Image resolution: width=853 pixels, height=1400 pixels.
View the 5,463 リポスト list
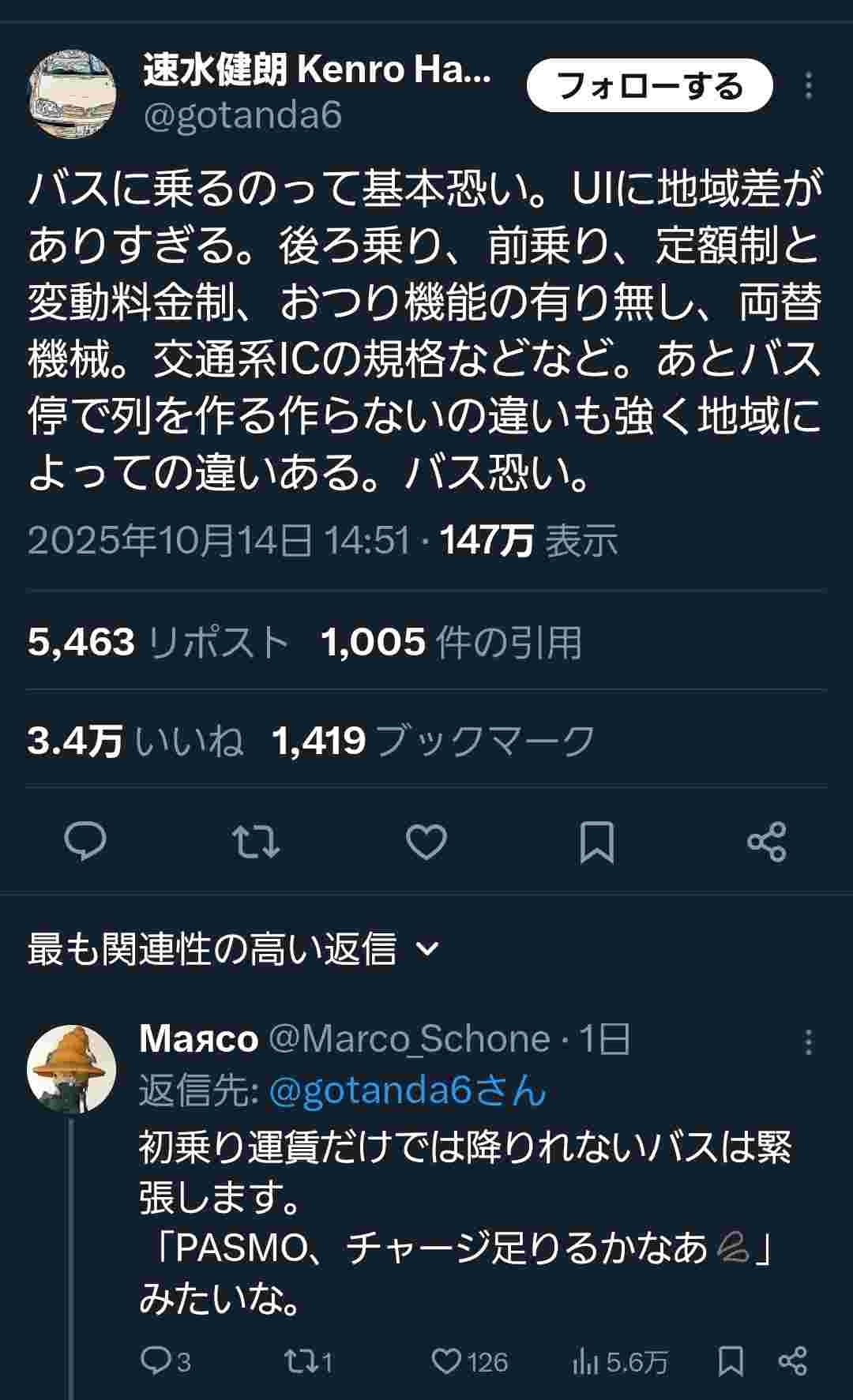(x=158, y=642)
